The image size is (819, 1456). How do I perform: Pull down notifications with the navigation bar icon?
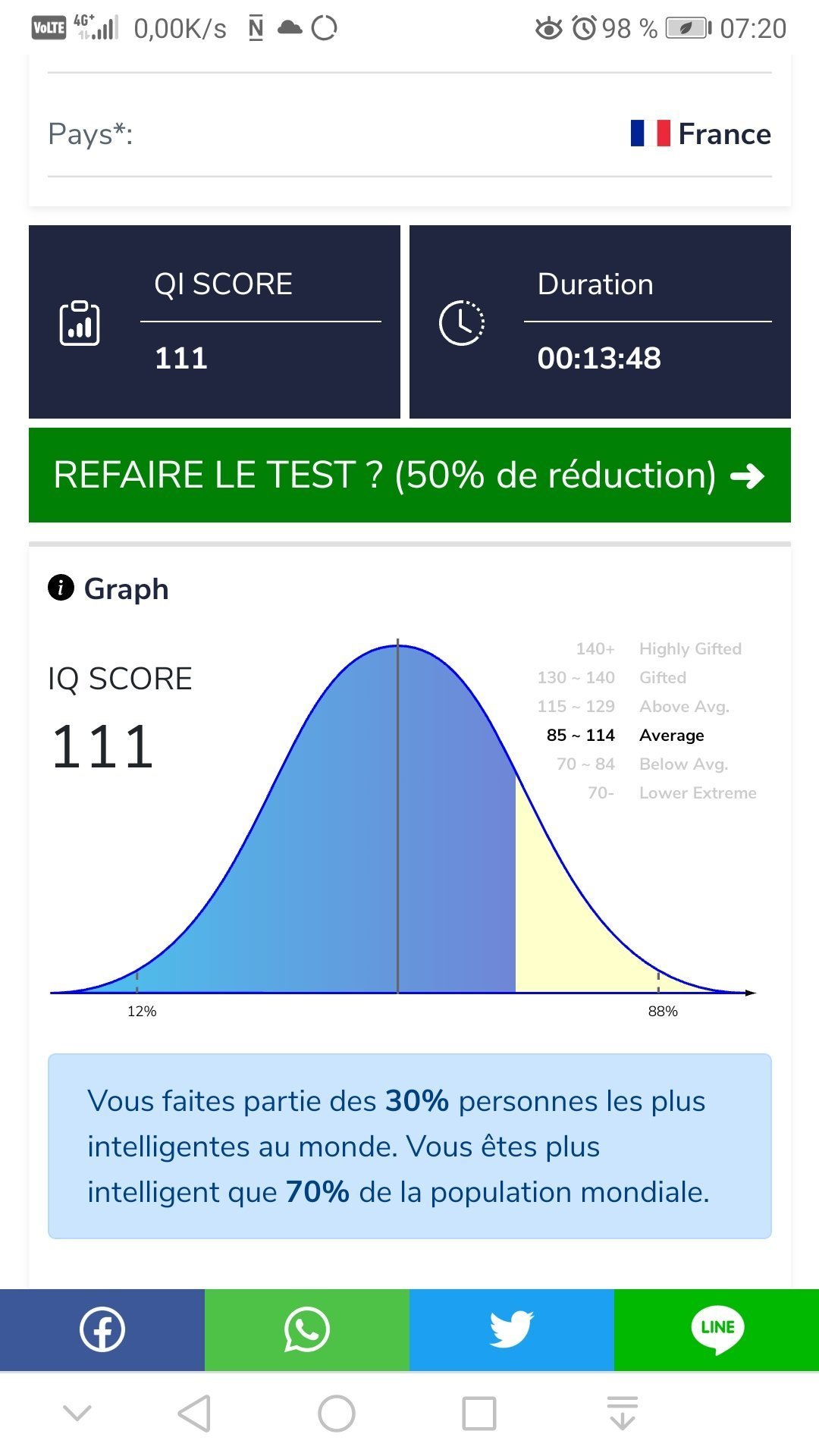tap(622, 1414)
